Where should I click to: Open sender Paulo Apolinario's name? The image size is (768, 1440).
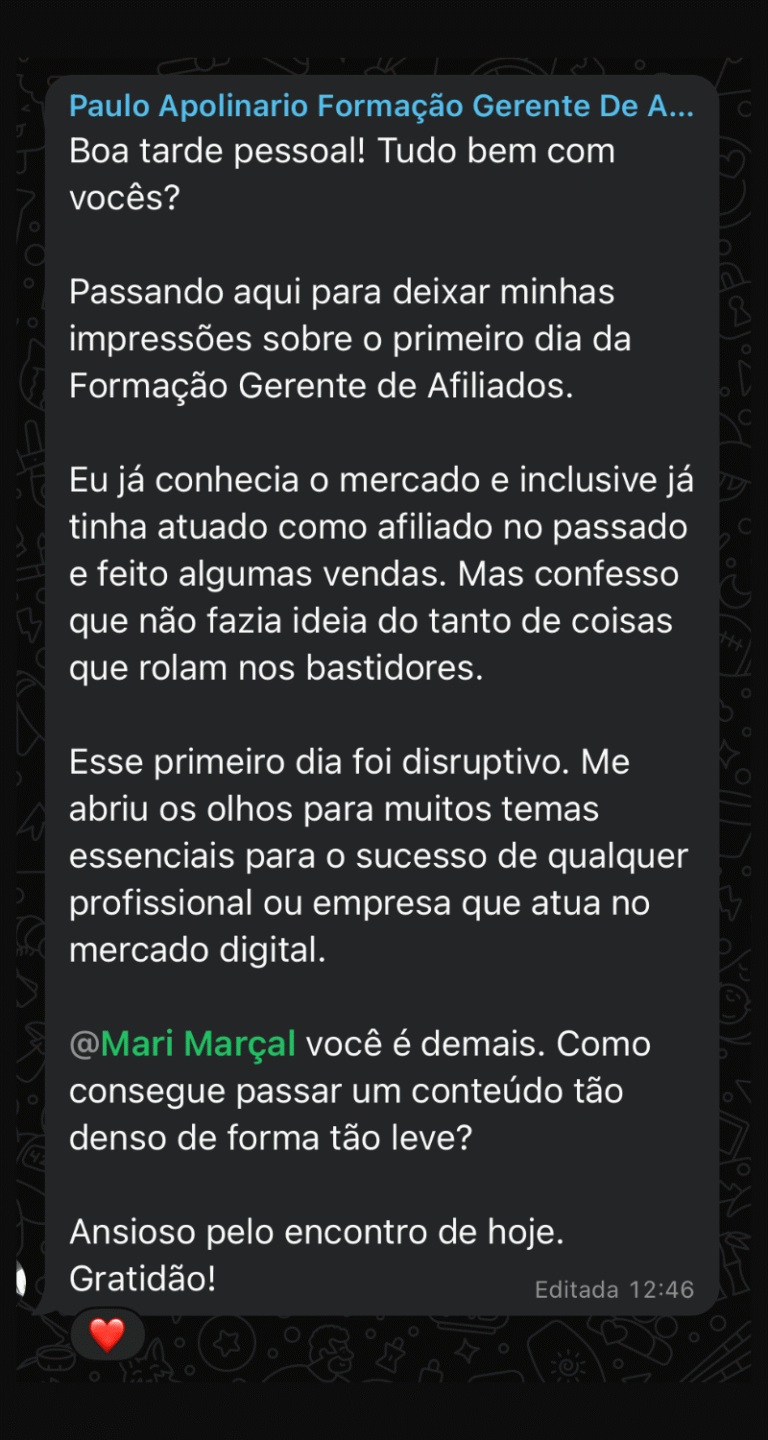click(380, 106)
